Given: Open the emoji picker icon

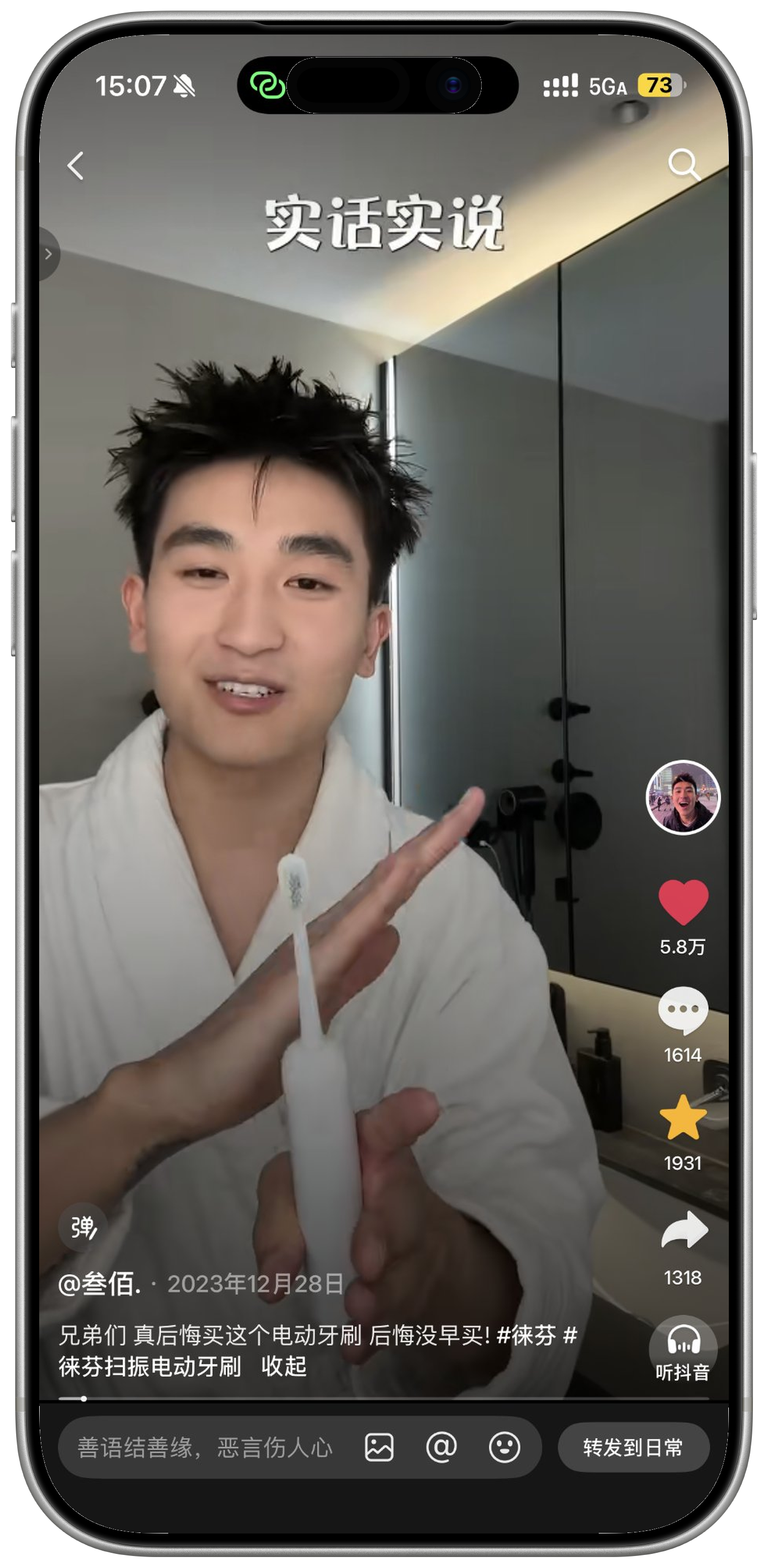Looking at the screenshot, I should click(x=505, y=1447).
